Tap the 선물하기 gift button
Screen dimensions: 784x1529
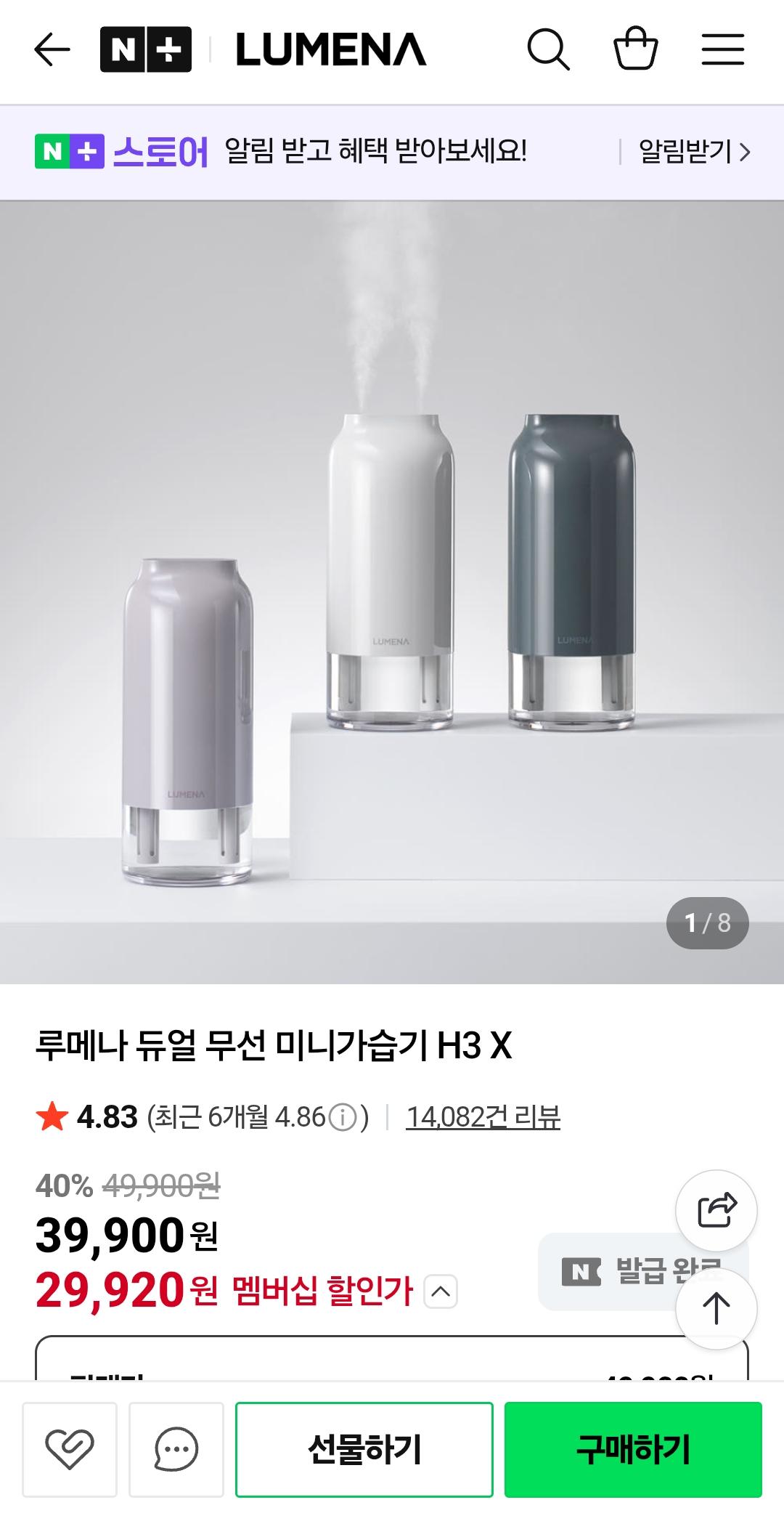[364, 1450]
